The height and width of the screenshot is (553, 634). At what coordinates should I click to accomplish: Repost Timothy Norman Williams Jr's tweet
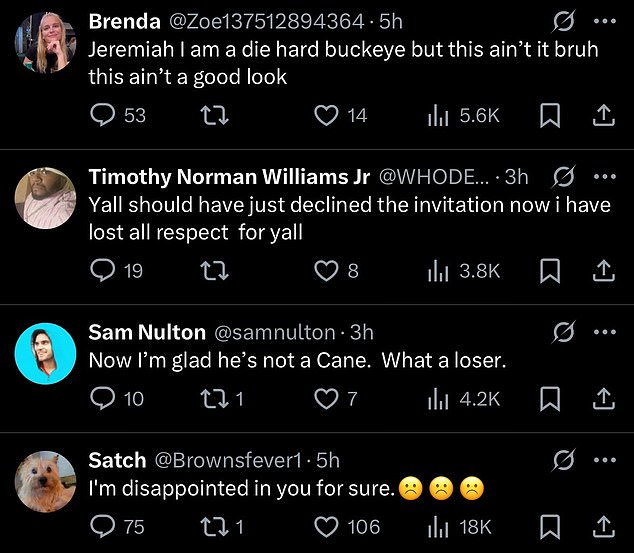[x=212, y=270]
